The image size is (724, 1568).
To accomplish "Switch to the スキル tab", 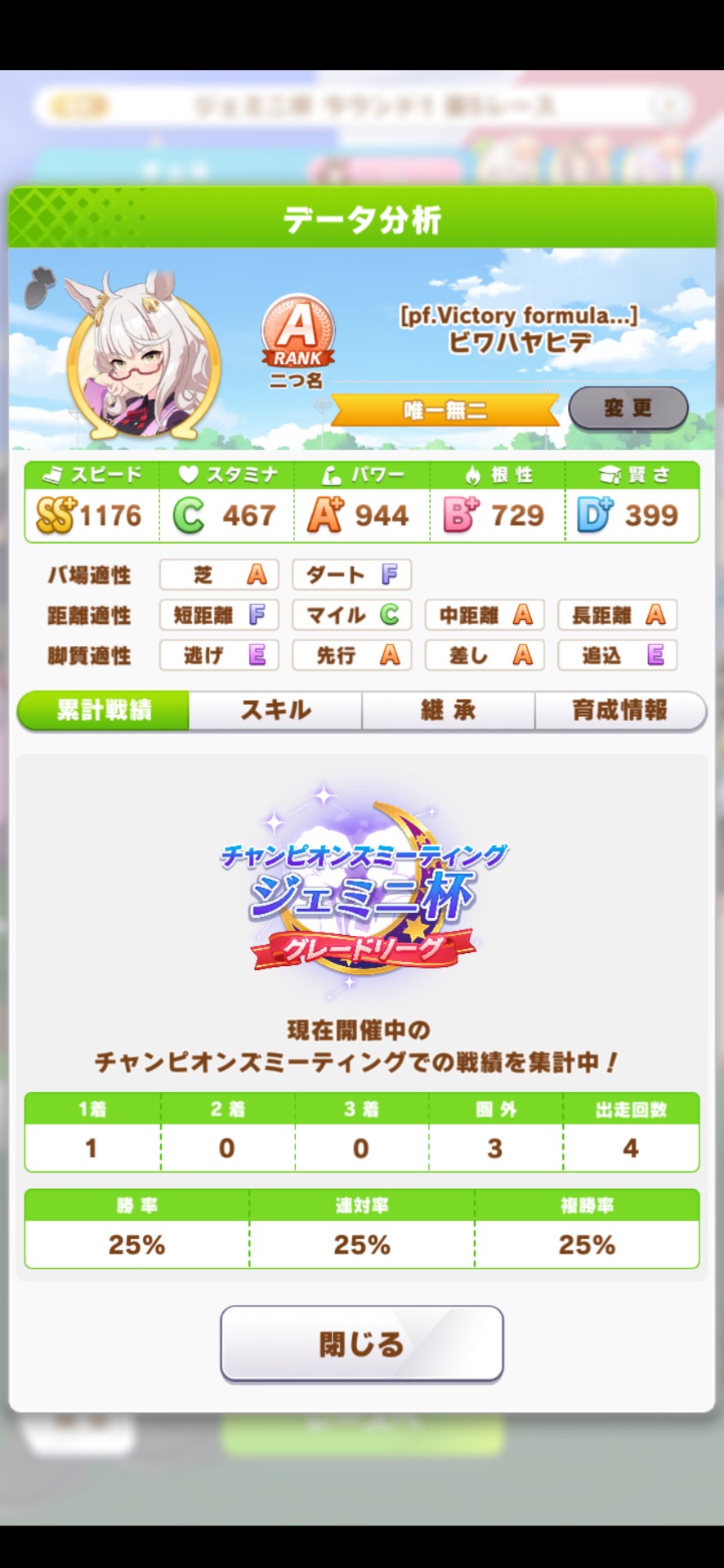I will tap(275, 710).
